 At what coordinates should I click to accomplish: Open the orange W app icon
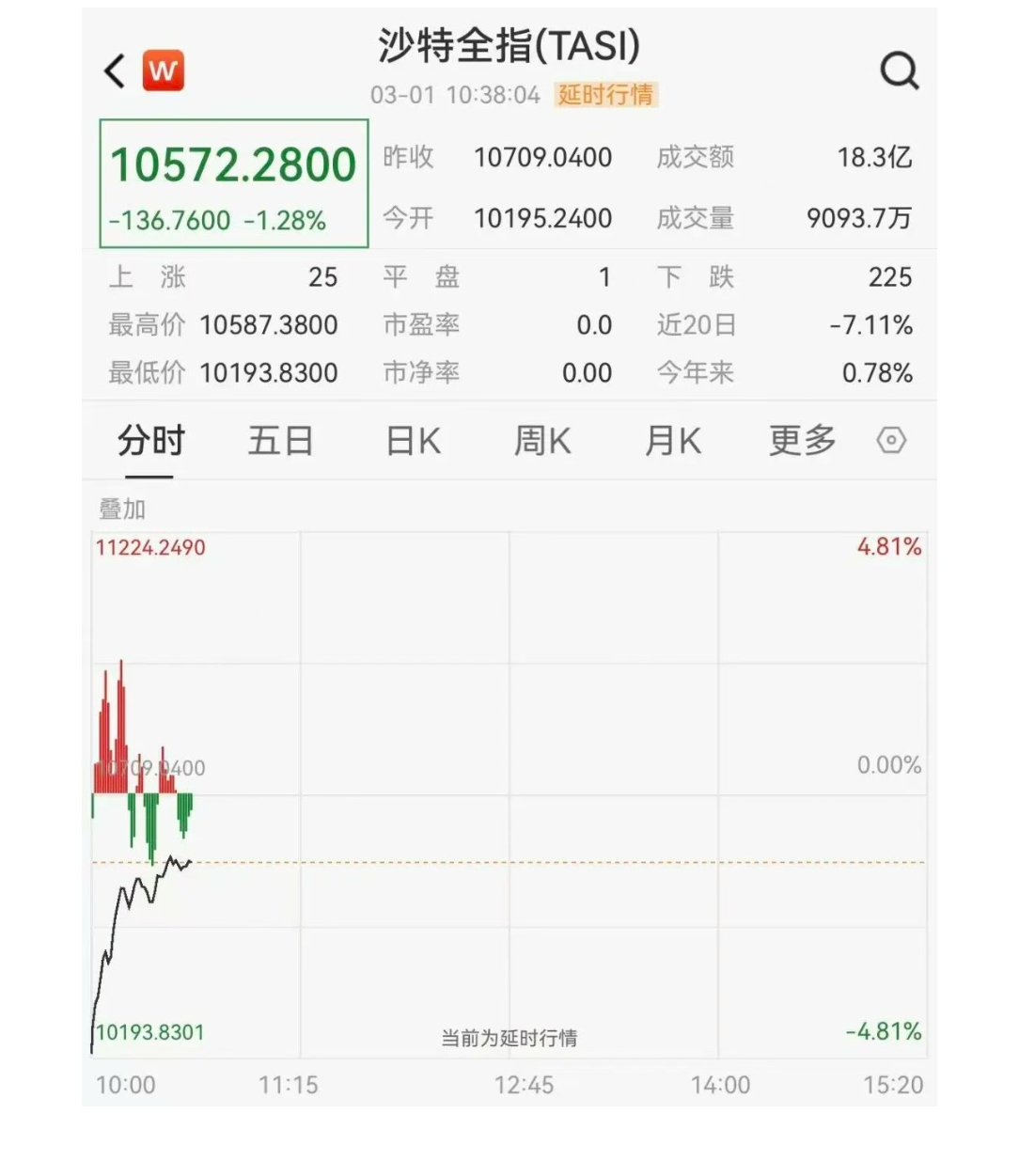[x=163, y=71]
